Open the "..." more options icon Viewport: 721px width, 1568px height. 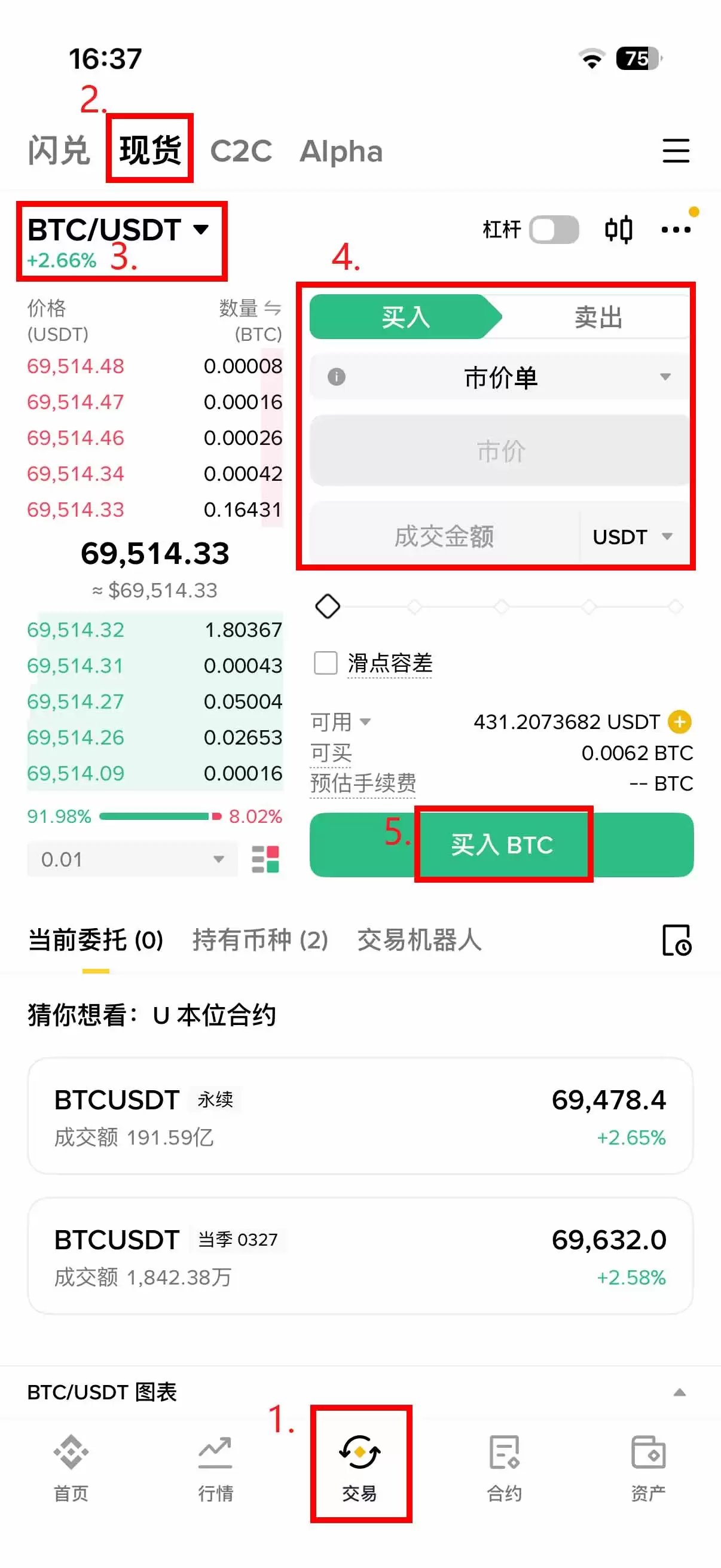677,230
